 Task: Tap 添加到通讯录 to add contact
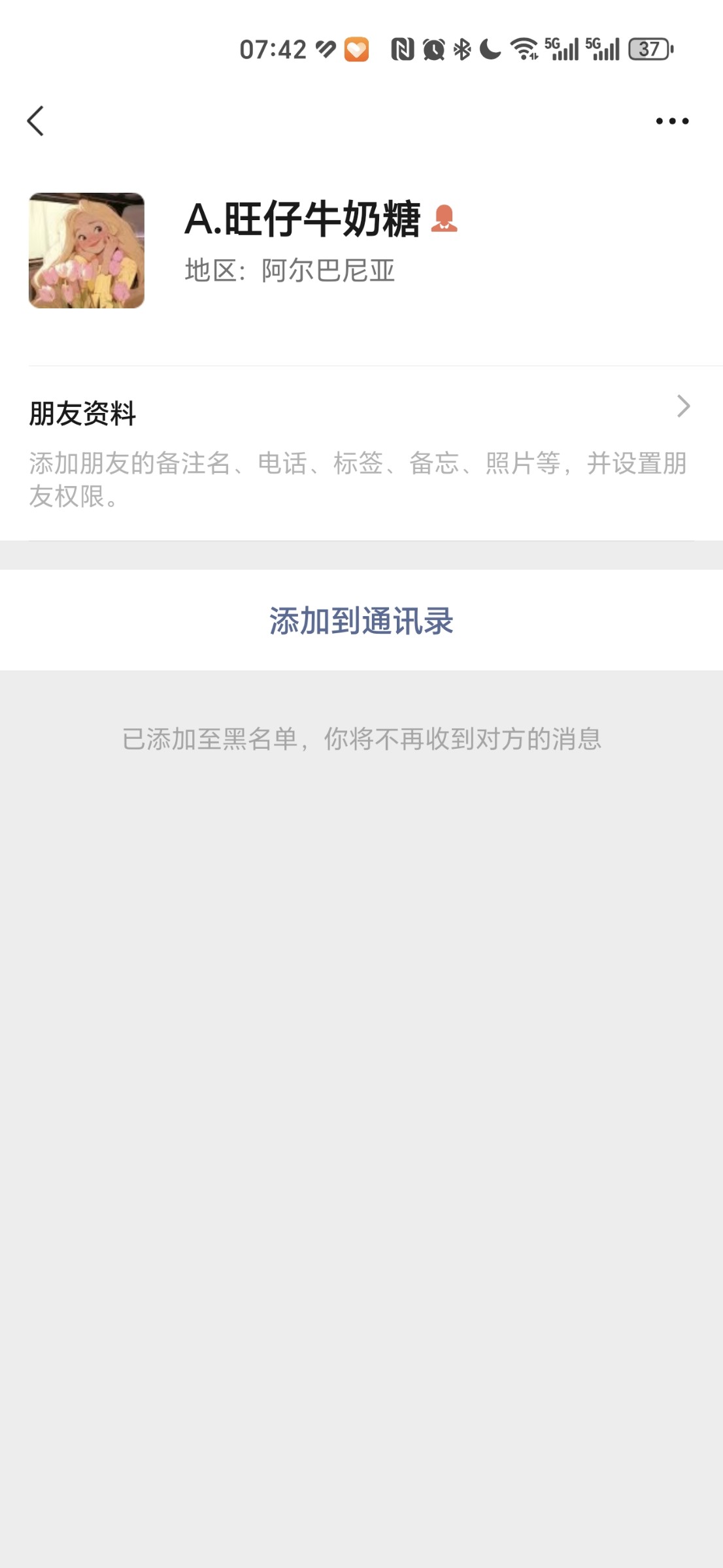point(361,620)
